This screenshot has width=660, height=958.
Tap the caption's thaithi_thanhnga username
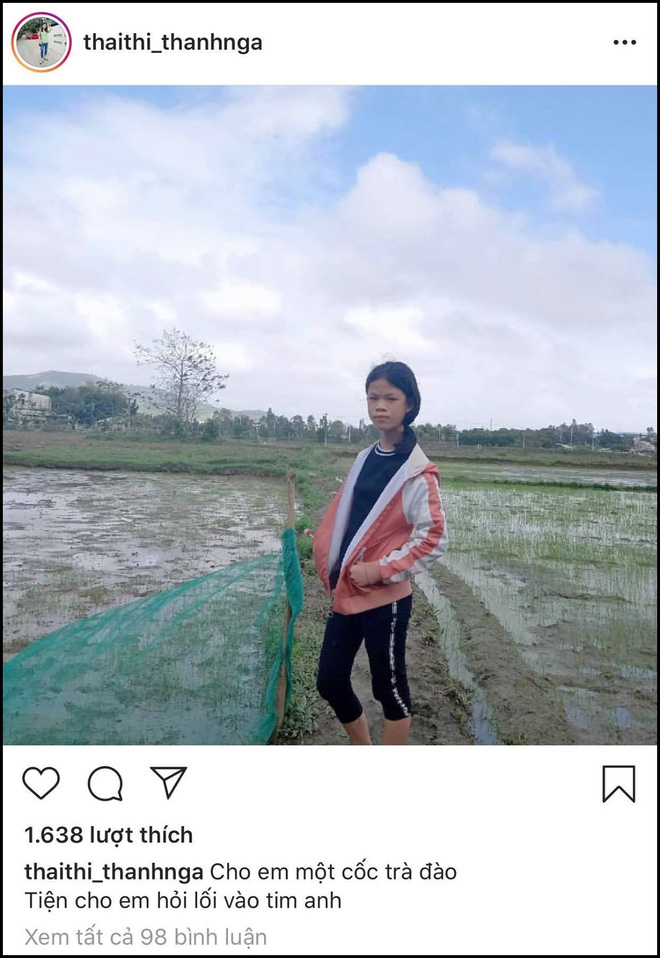pyautogui.click(x=114, y=872)
